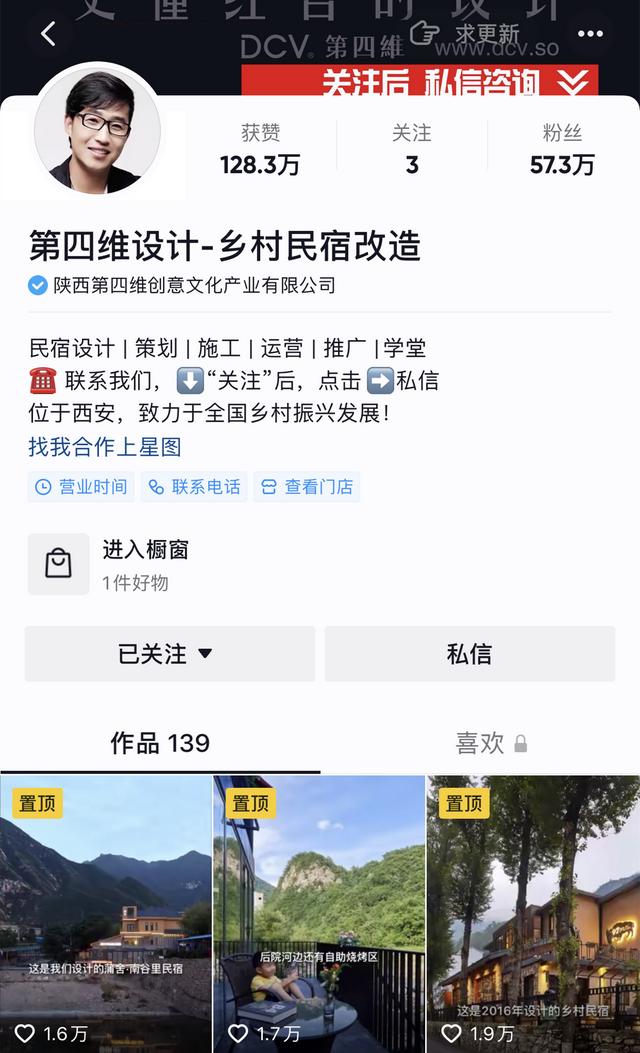Tap the 已关注 following dropdown button
The height and width of the screenshot is (1053, 640).
point(169,654)
